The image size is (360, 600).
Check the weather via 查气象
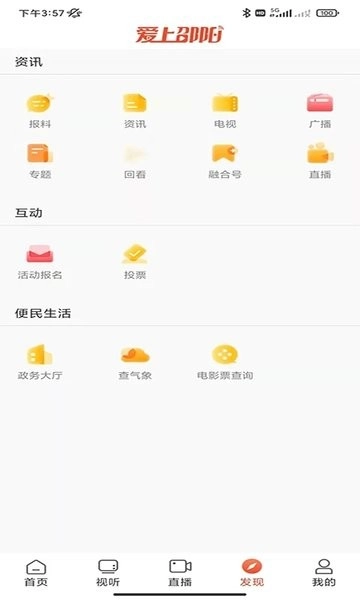click(135, 362)
